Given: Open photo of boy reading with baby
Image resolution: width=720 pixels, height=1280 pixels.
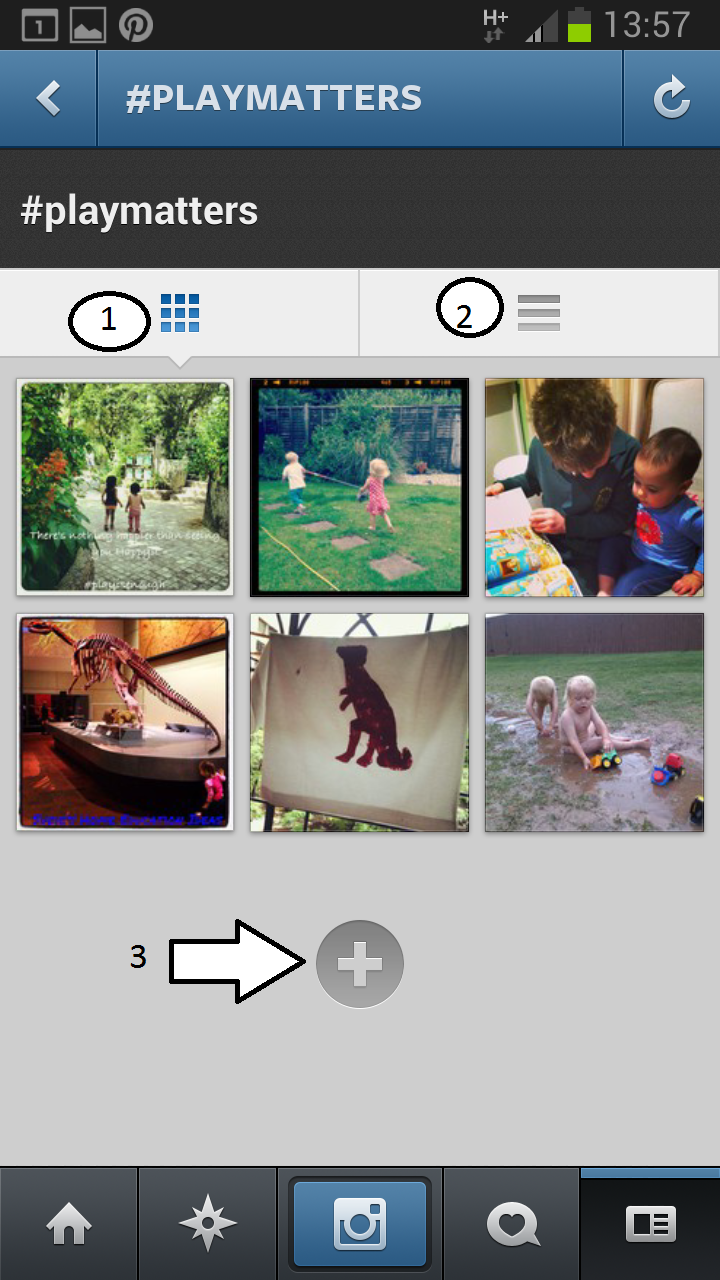Looking at the screenshot, I should [x=594, y=487].
